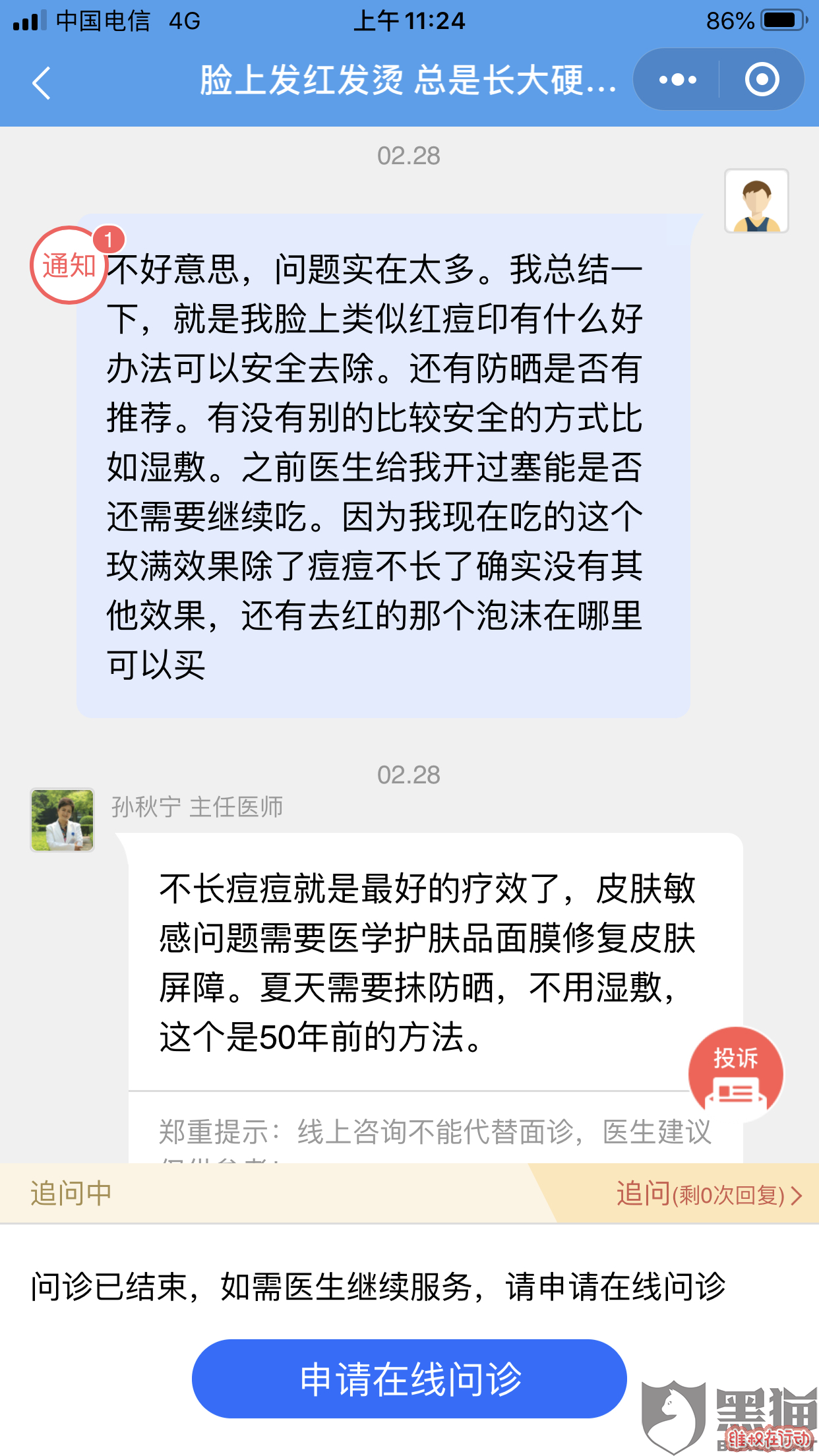The width and height of the screenshot is (819, 1456).
Task: Open the red 通知 notification bubble
Action: click(69, 265)
